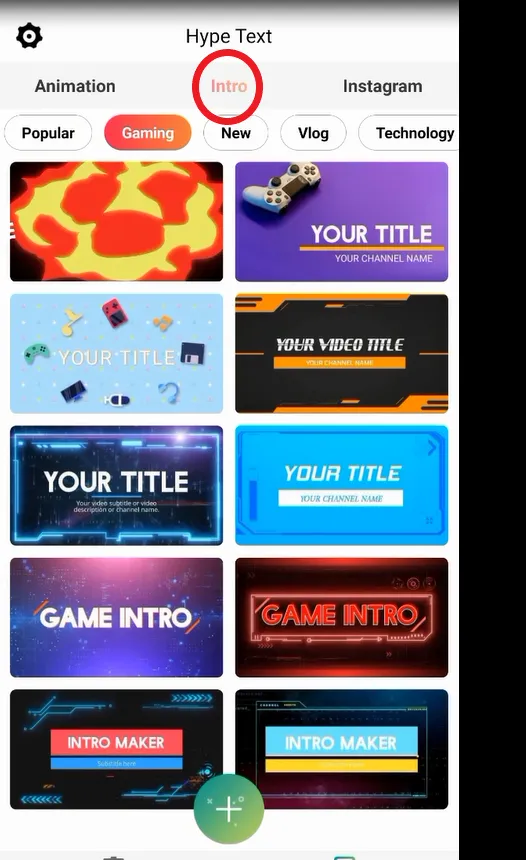Switch to the Instagram tab
Image resolution: width=526 pixels, height=860 pixels.
pos(382,86)
